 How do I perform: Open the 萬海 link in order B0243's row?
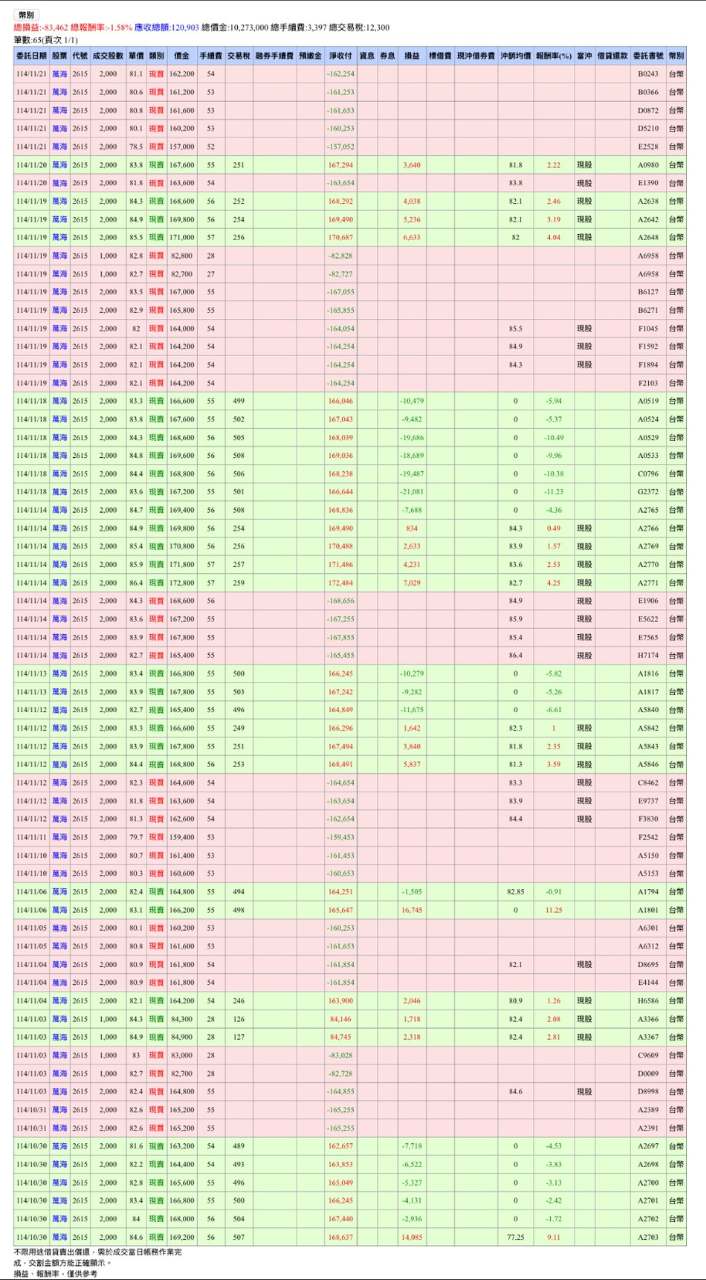pyautogui.click(x=60, y=74)
